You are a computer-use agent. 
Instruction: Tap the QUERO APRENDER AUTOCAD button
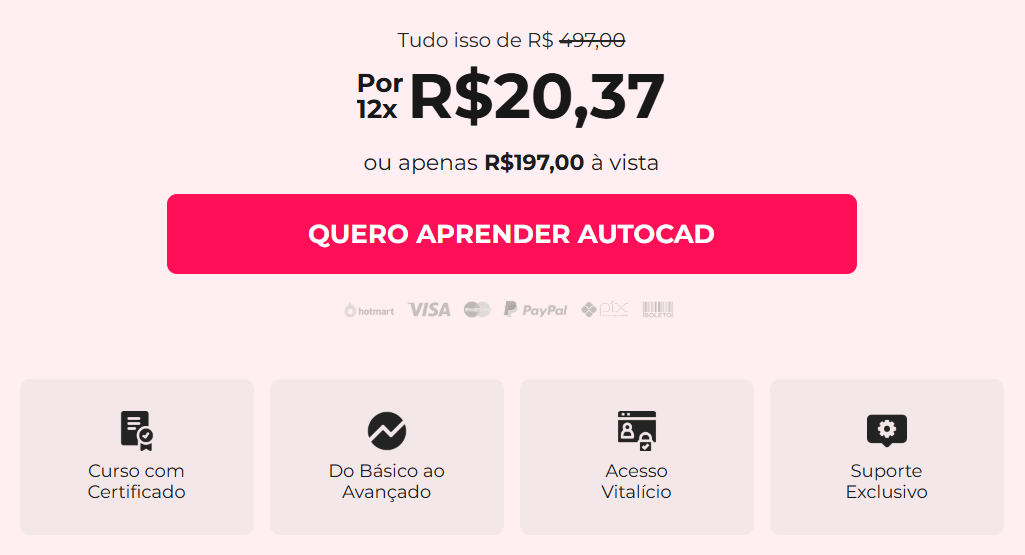coord(511,234)
